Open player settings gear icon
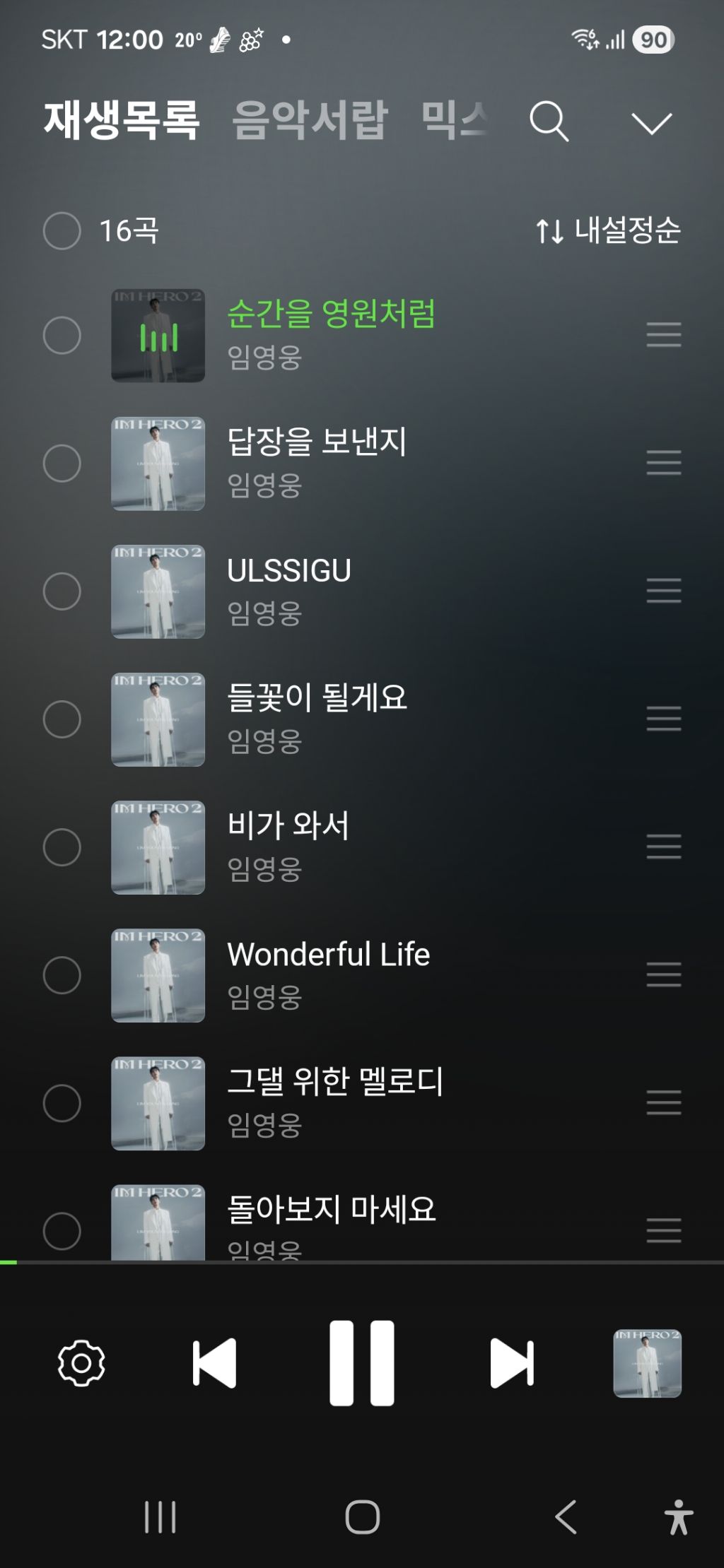 point(81,1362)
